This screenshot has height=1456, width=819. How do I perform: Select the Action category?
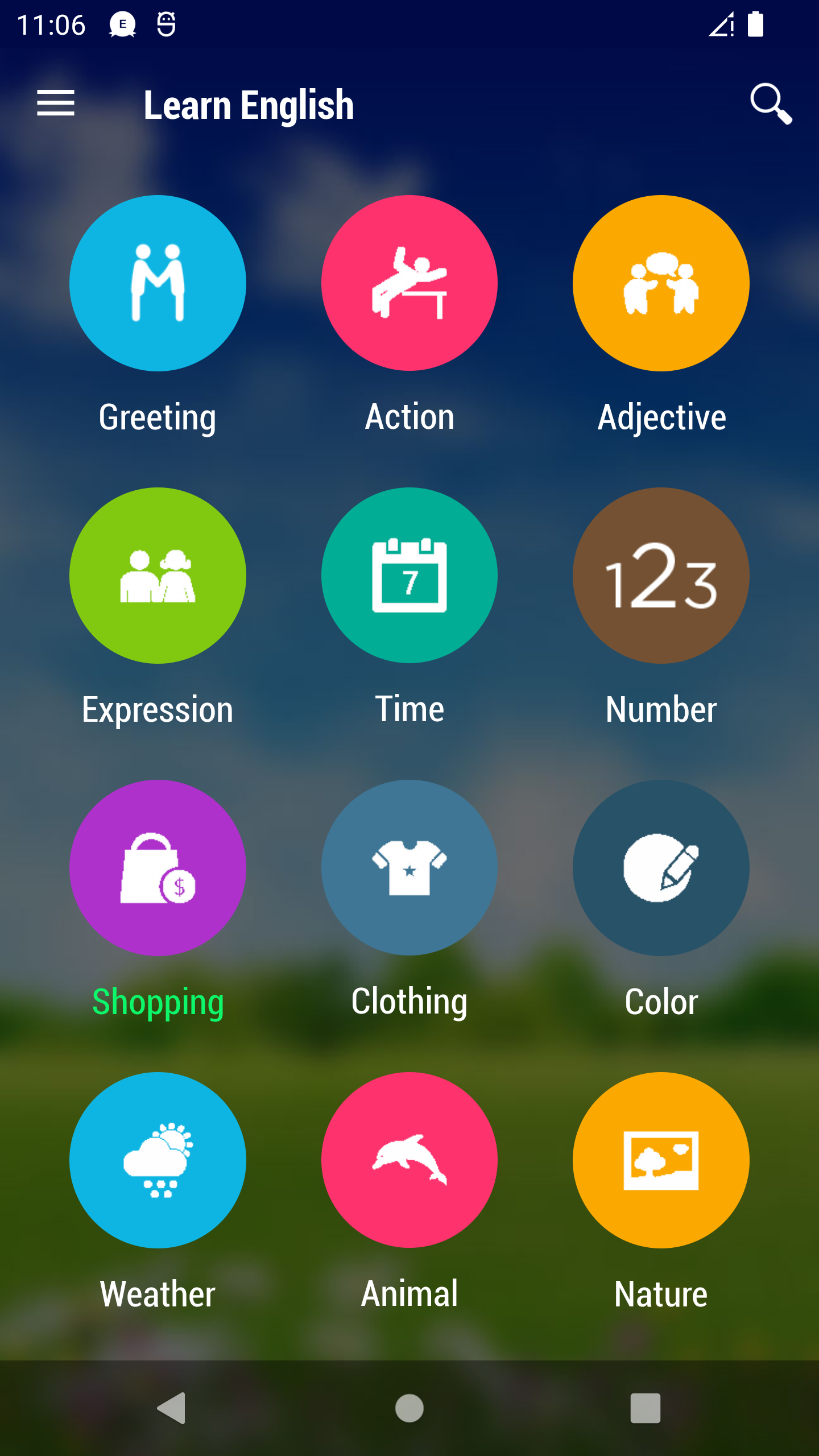409,283
